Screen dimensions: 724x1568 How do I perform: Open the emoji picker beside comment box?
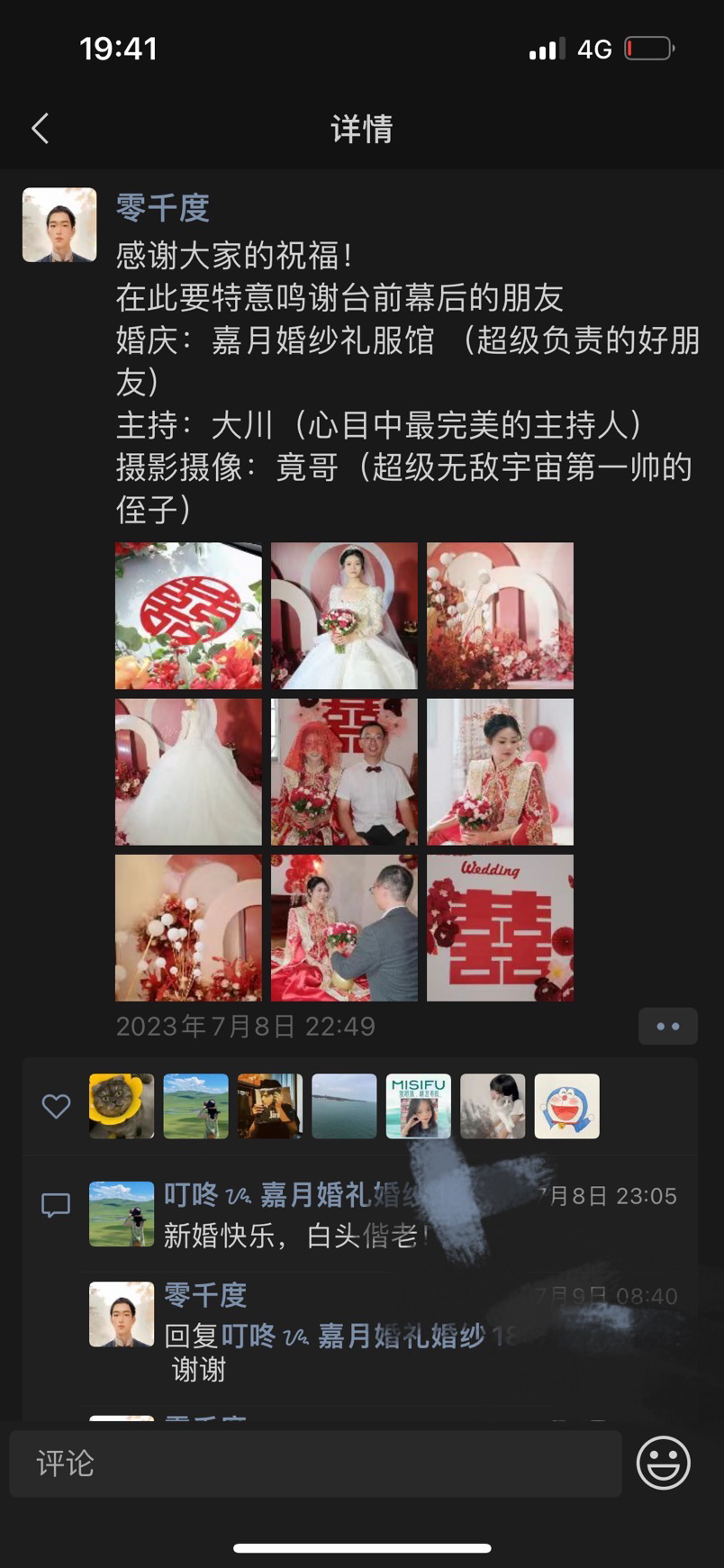pos(664,1464)
